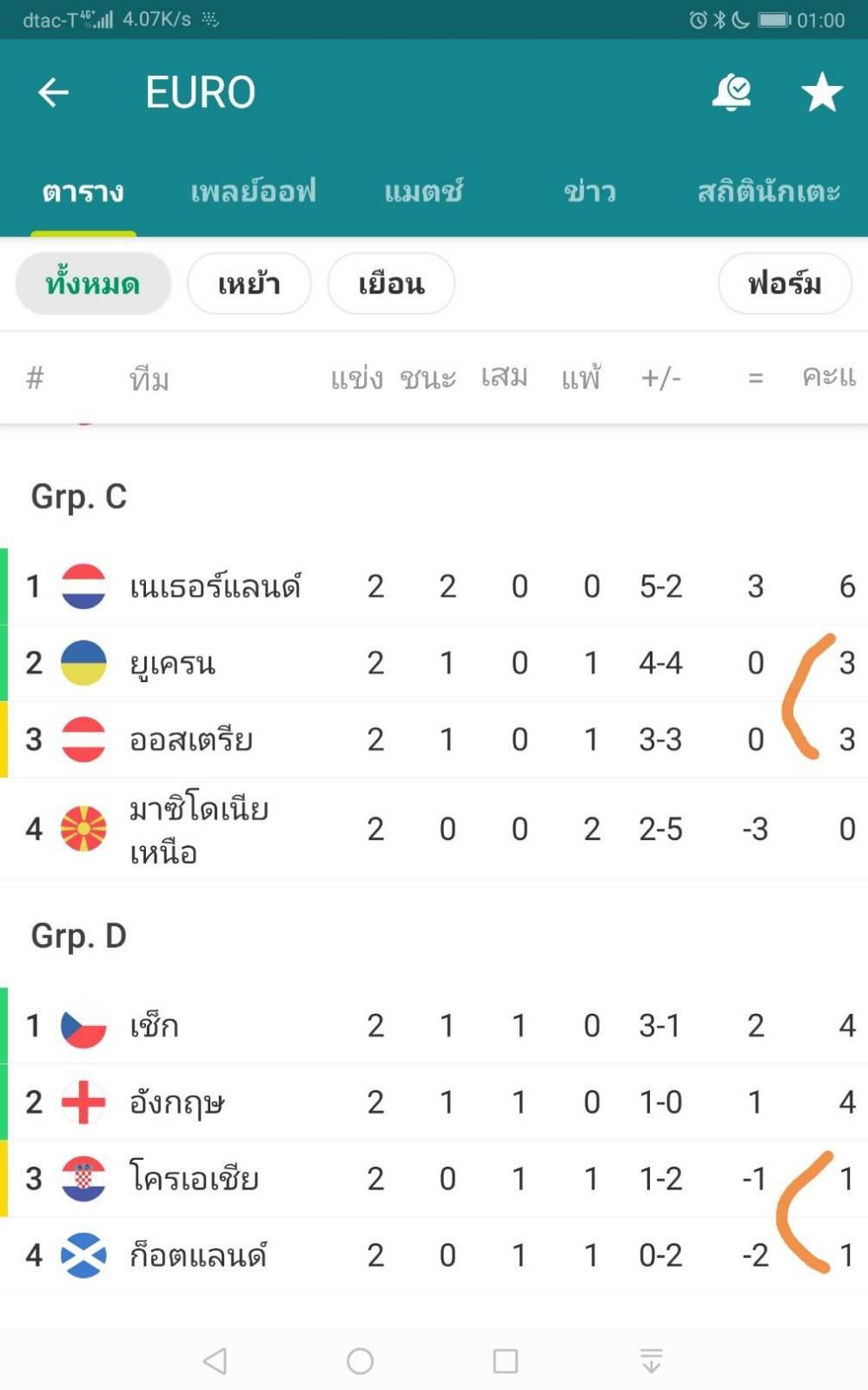The height and width of the screenshot is (1390, 868).
Task: Open the โครเอเชีย team row
Action: tap(434, 1179)
